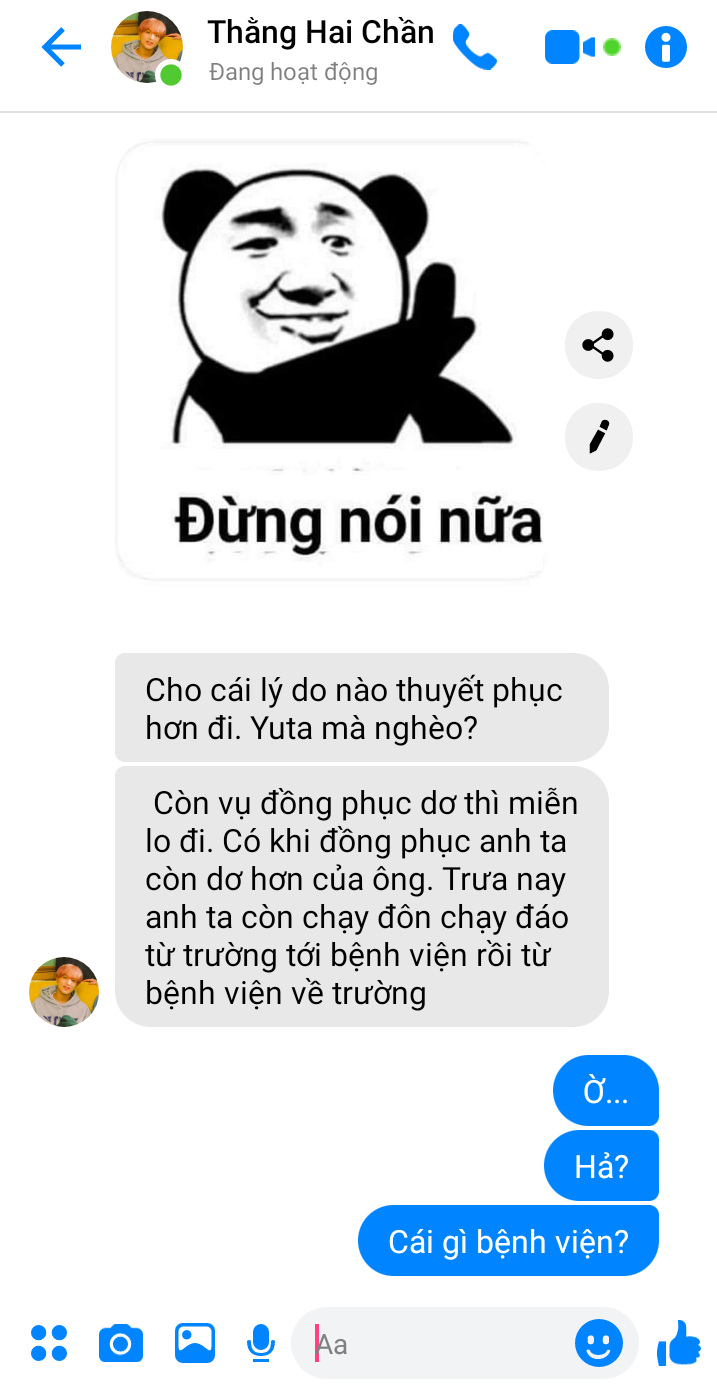Start a voice call with Thằng Hai Chần
This screenshot has height=1385, width=717.
coord(474,47)
